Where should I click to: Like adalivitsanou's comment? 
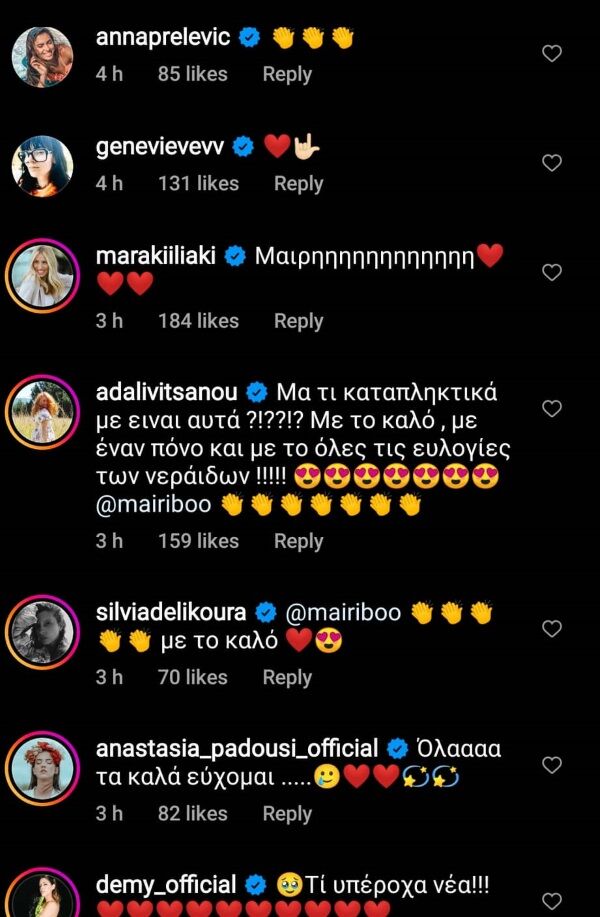[552, 408]
